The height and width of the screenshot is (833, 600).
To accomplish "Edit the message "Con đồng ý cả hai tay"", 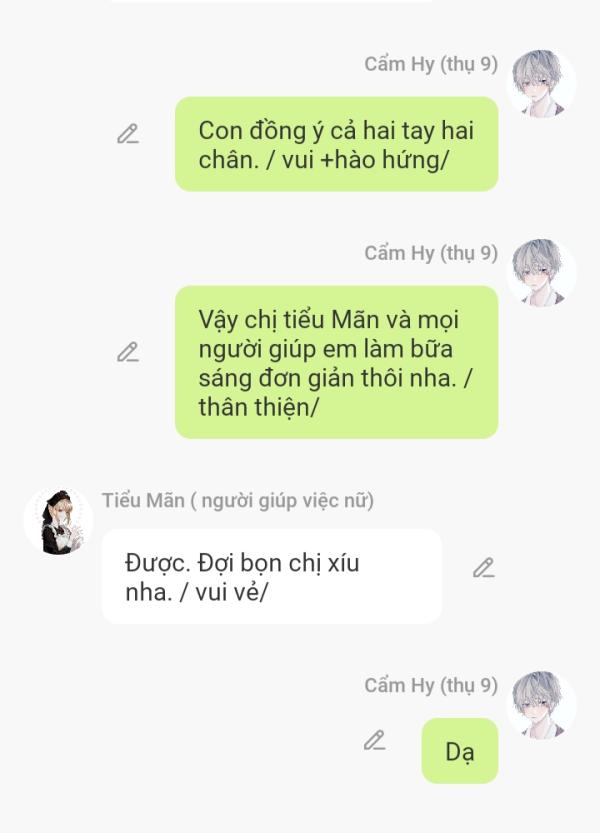I will 128,134.
